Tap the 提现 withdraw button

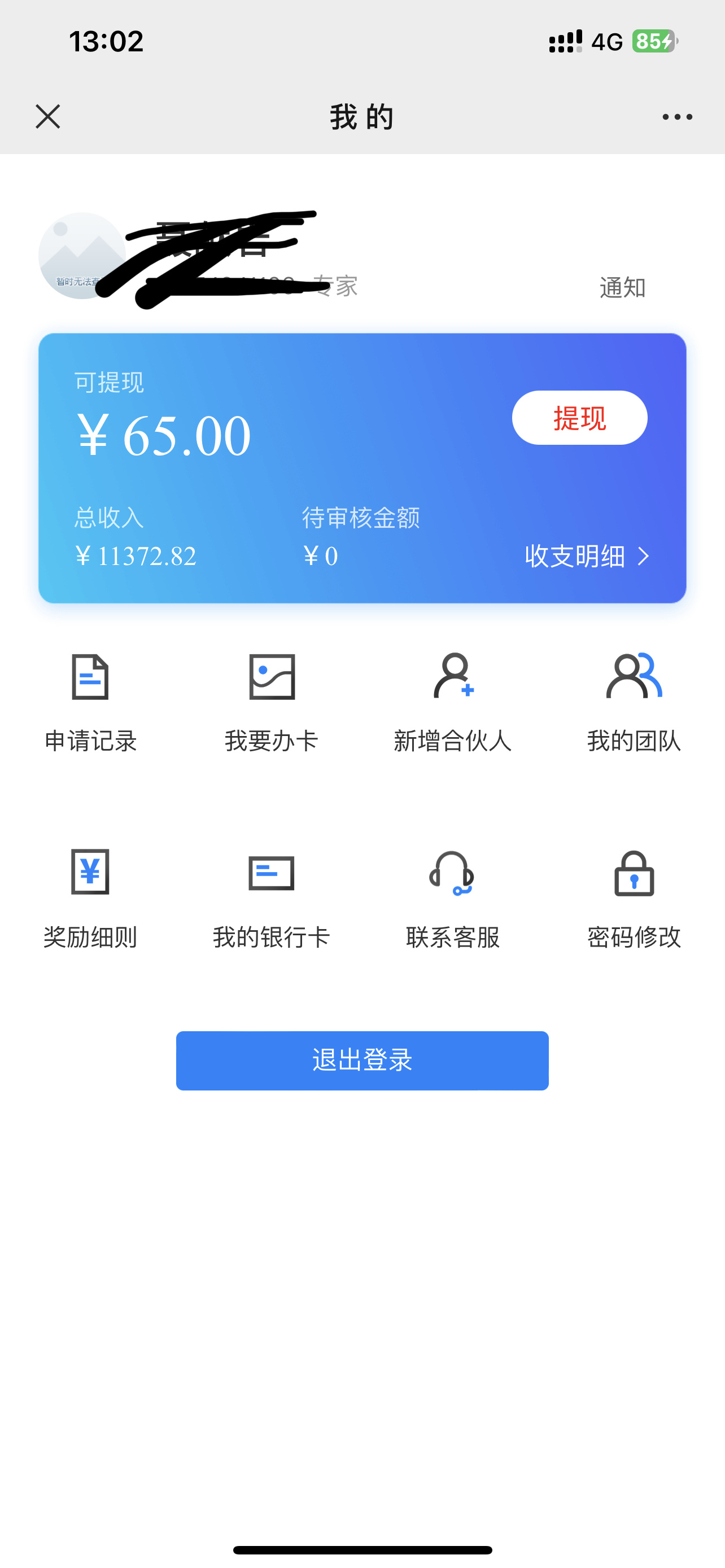(x=579, y=418)
